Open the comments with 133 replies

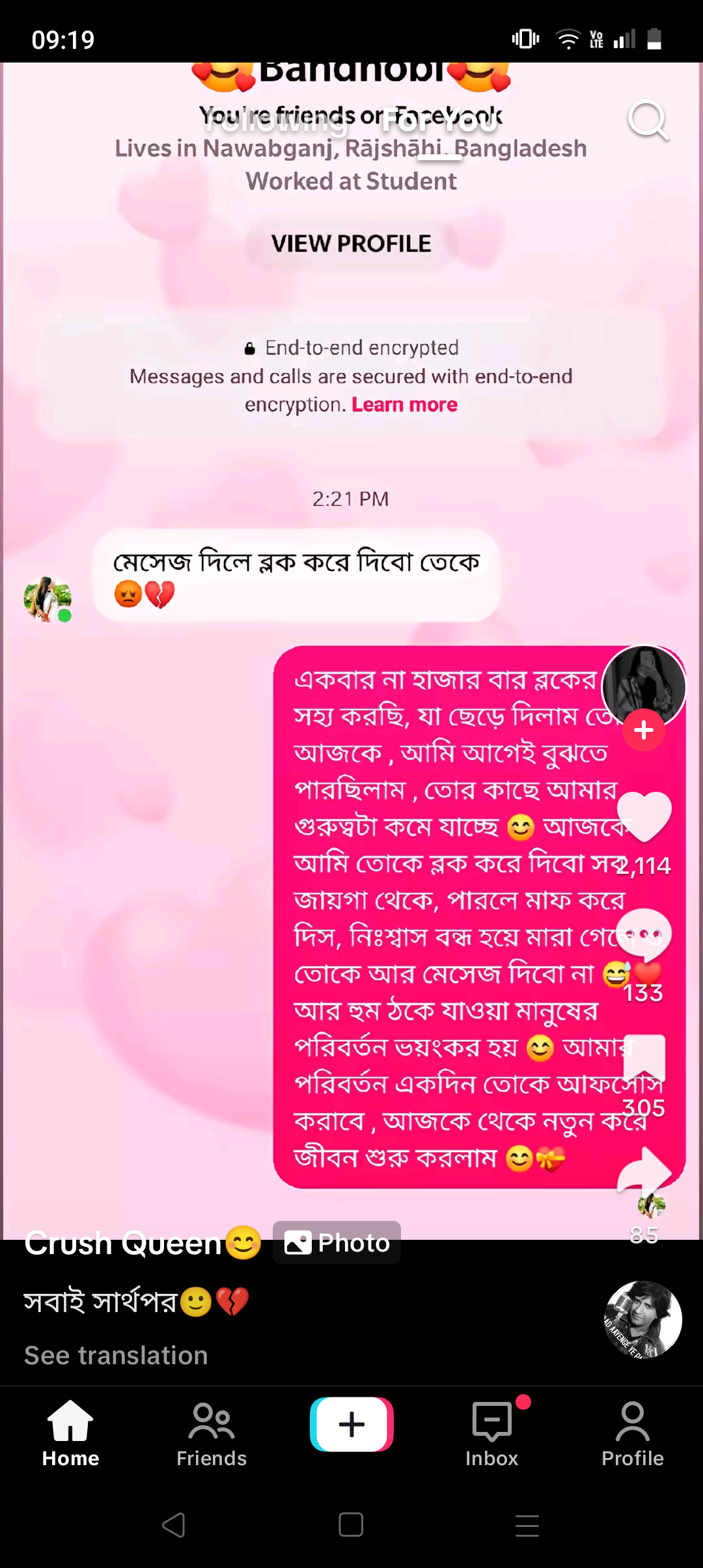[x=644, y=936]
